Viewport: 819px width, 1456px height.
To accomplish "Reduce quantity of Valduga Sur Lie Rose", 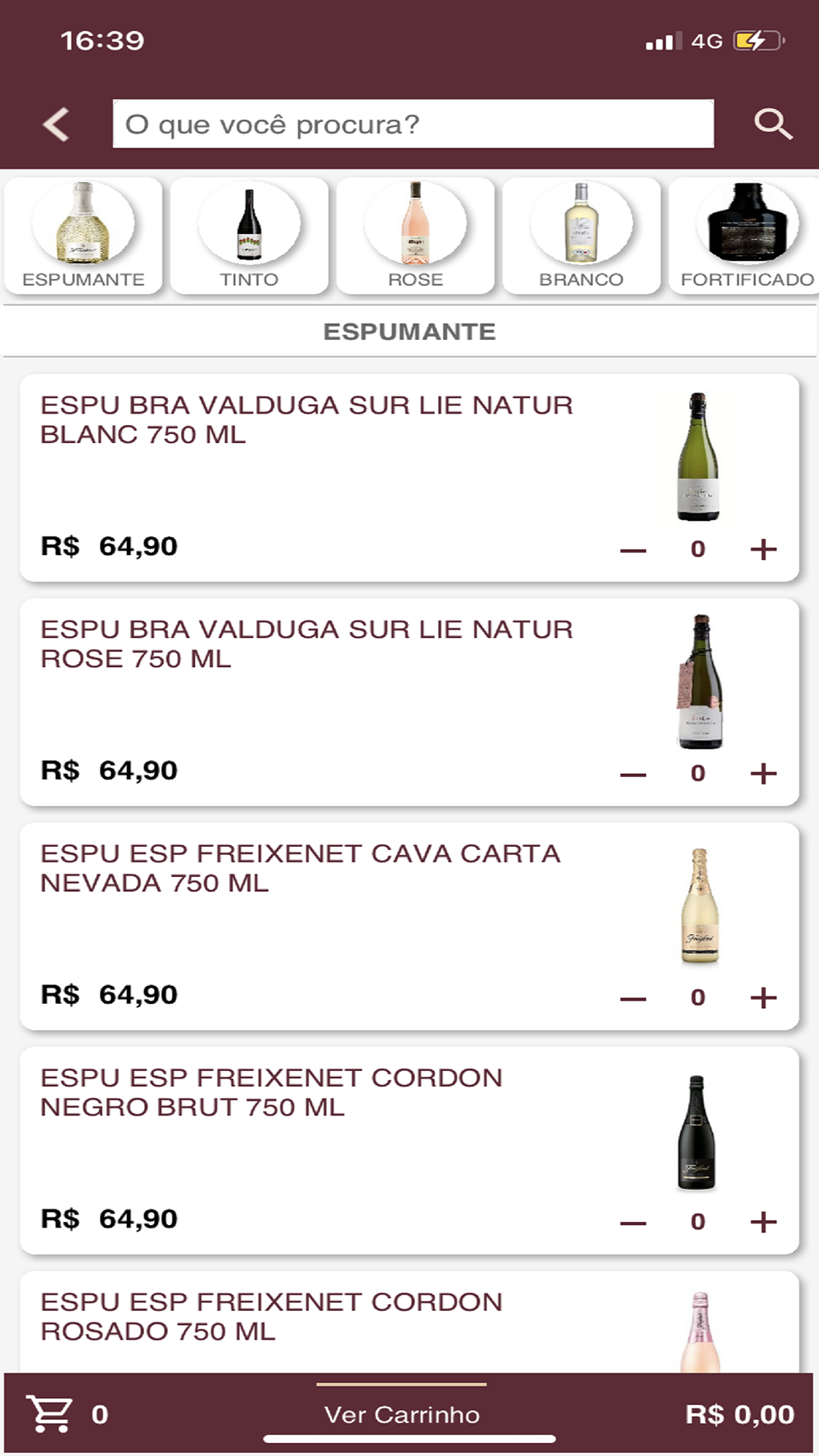I will [633, 775].
